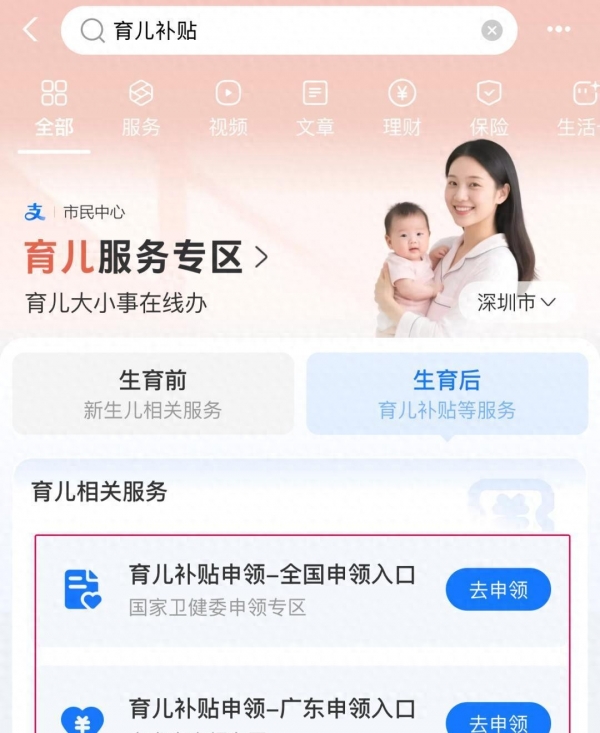This screenshot has width=600, height=733.
Task: Switch to the 理财 tab
Action: pos(402,109)
